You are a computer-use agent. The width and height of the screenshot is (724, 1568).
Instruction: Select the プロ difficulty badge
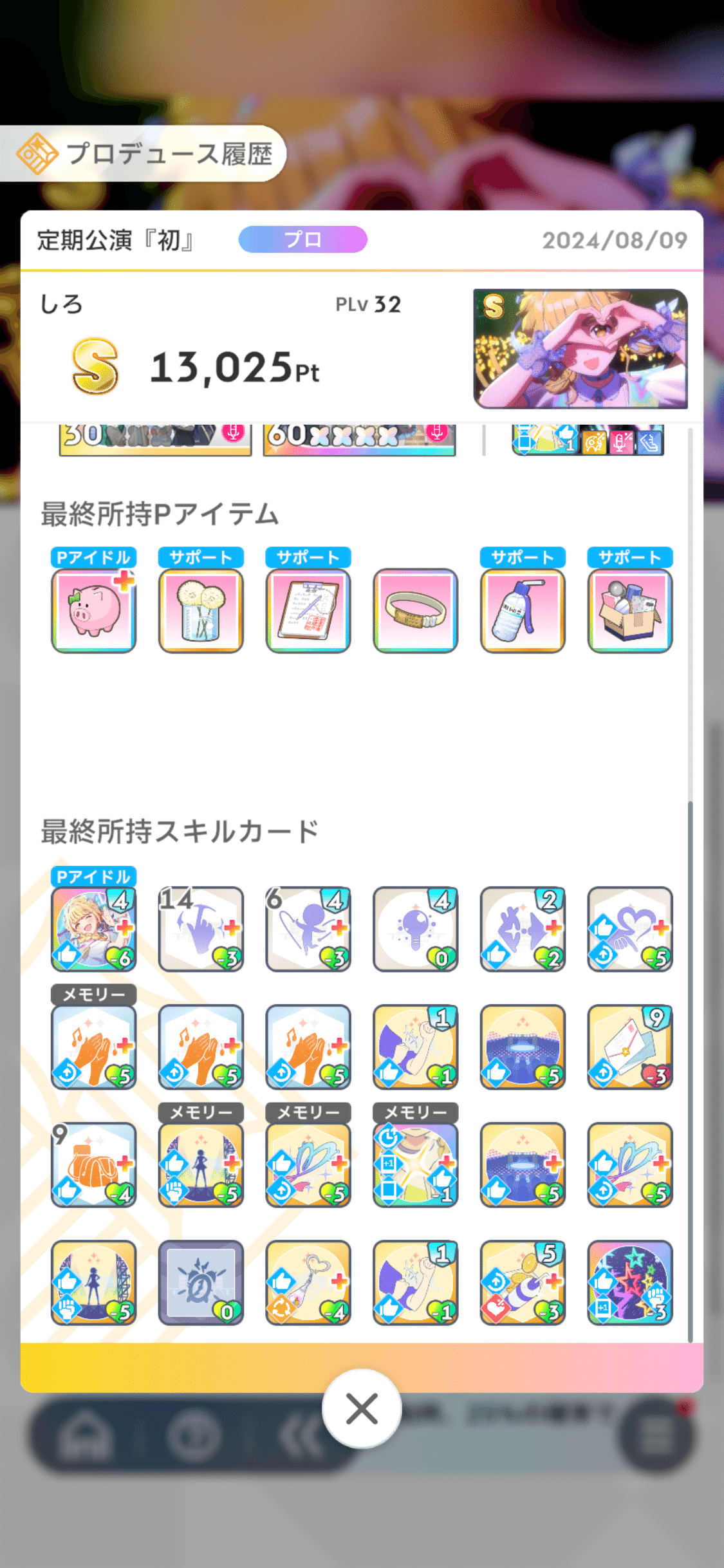tap(302, 239)
